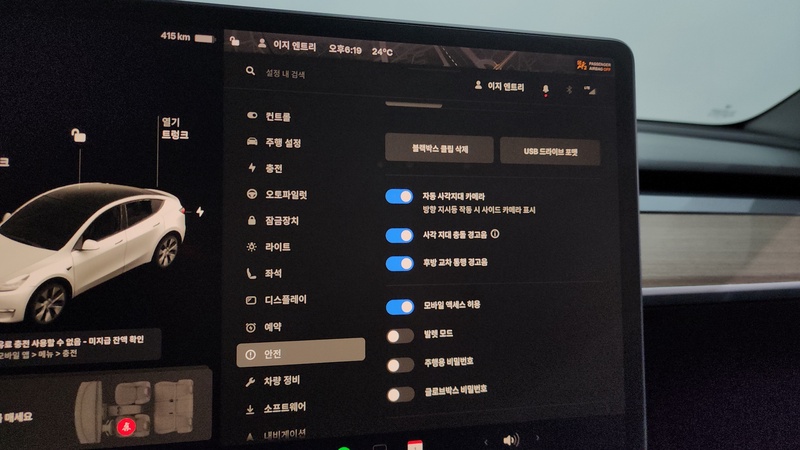Tap the 블랙박스 클립 삭제 button

[x=440, y=150]
